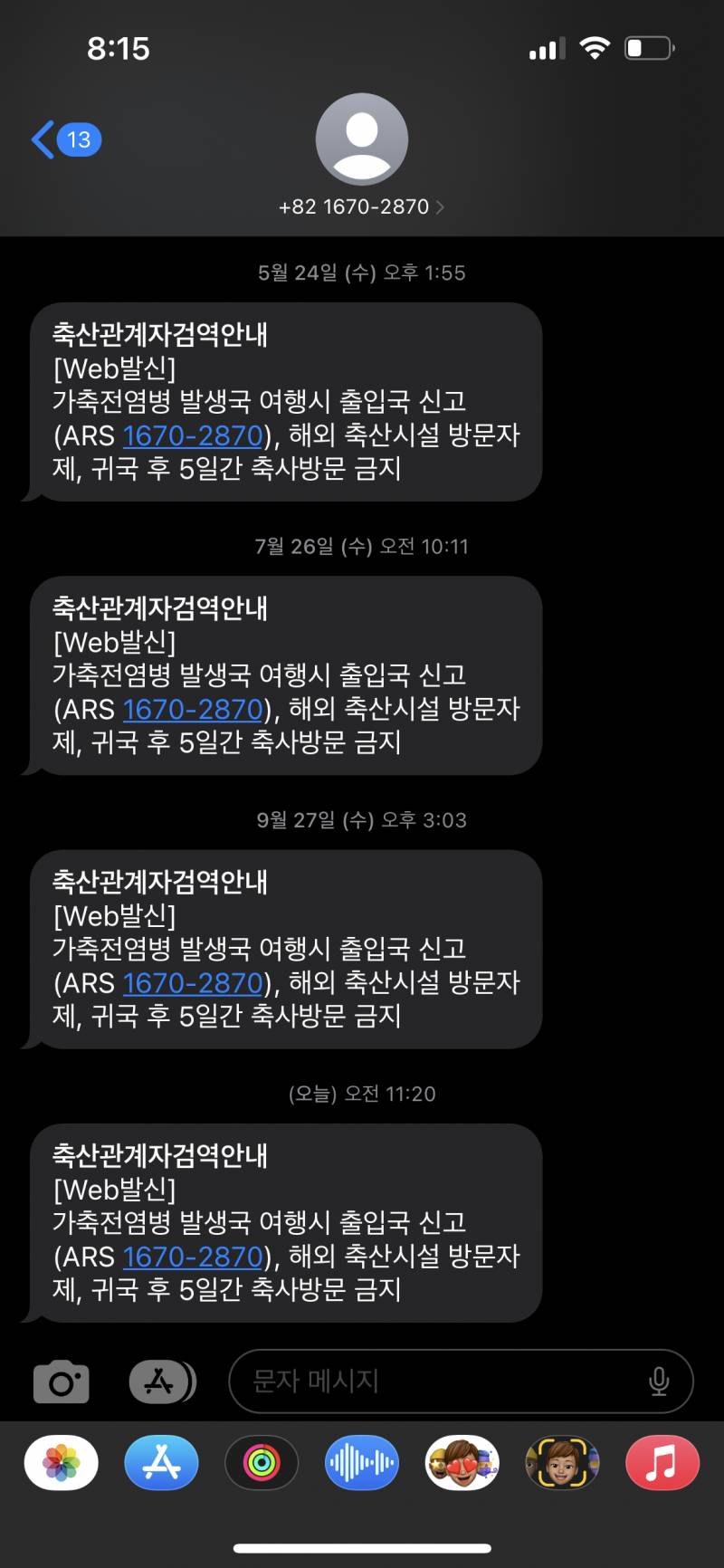Open the Camera from the message bar

[61, 1381]
